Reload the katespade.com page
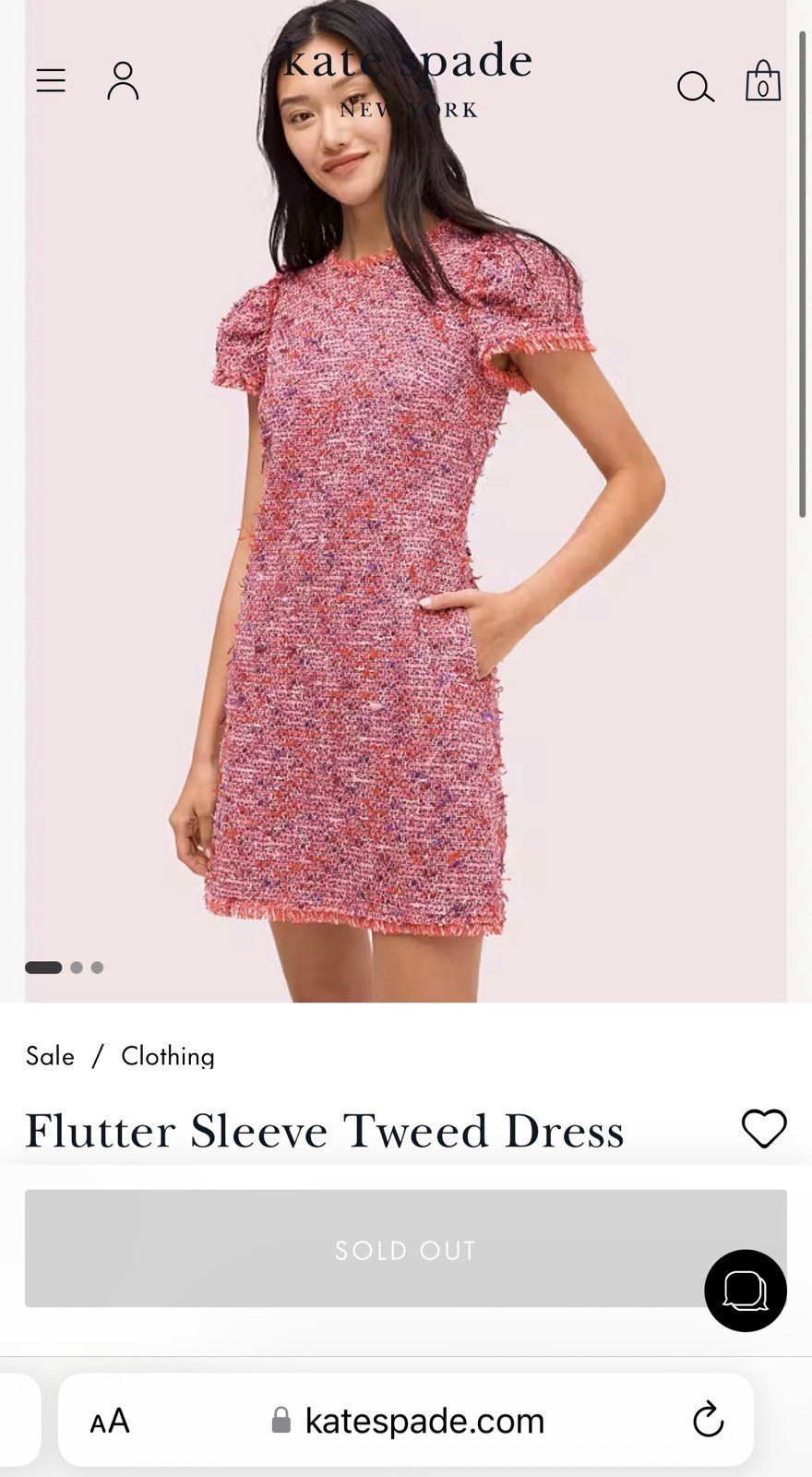The image size is (812, 1477). tap(709, 1420)
